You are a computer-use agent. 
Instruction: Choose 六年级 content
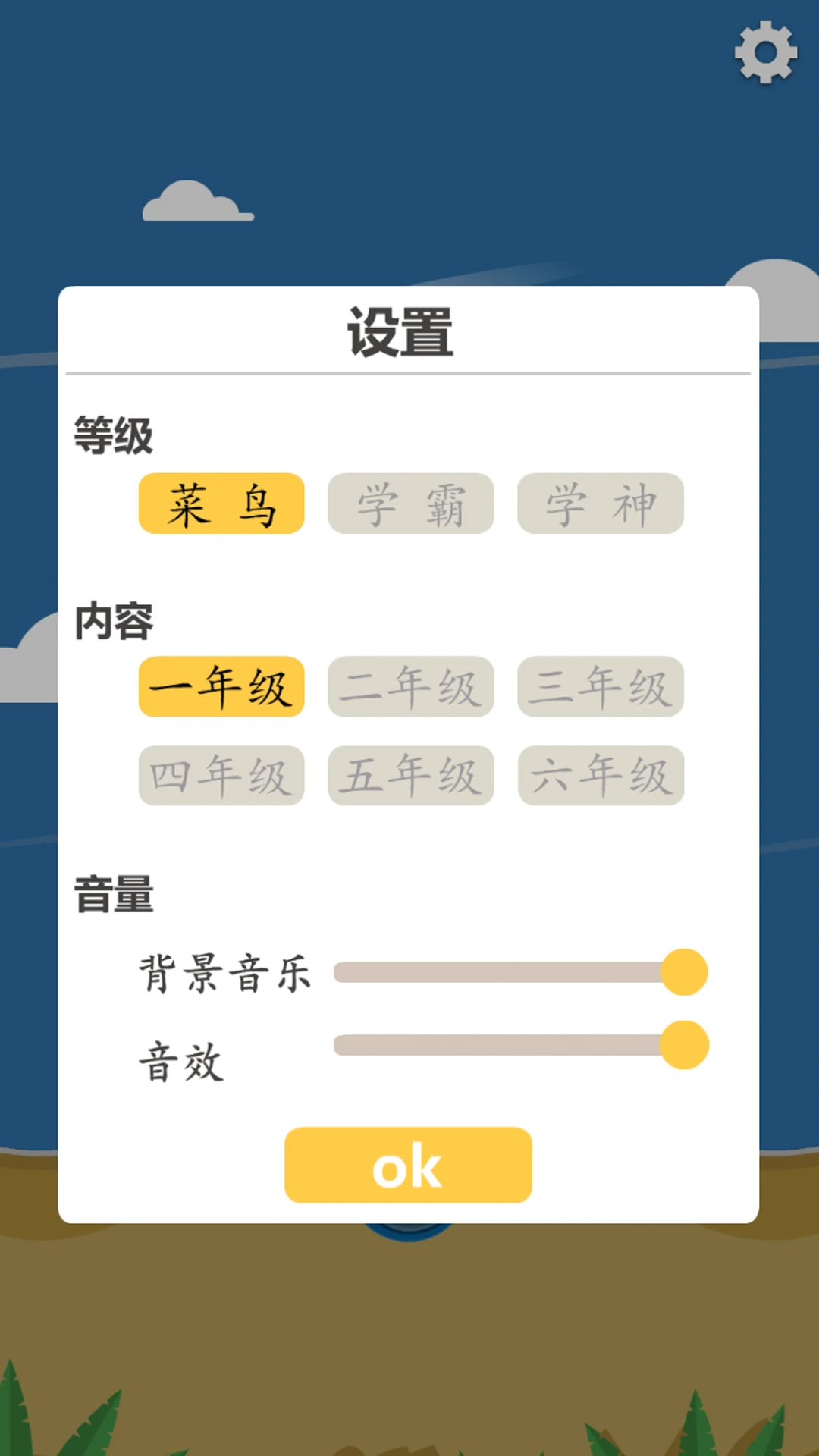[x=600, y=774]
